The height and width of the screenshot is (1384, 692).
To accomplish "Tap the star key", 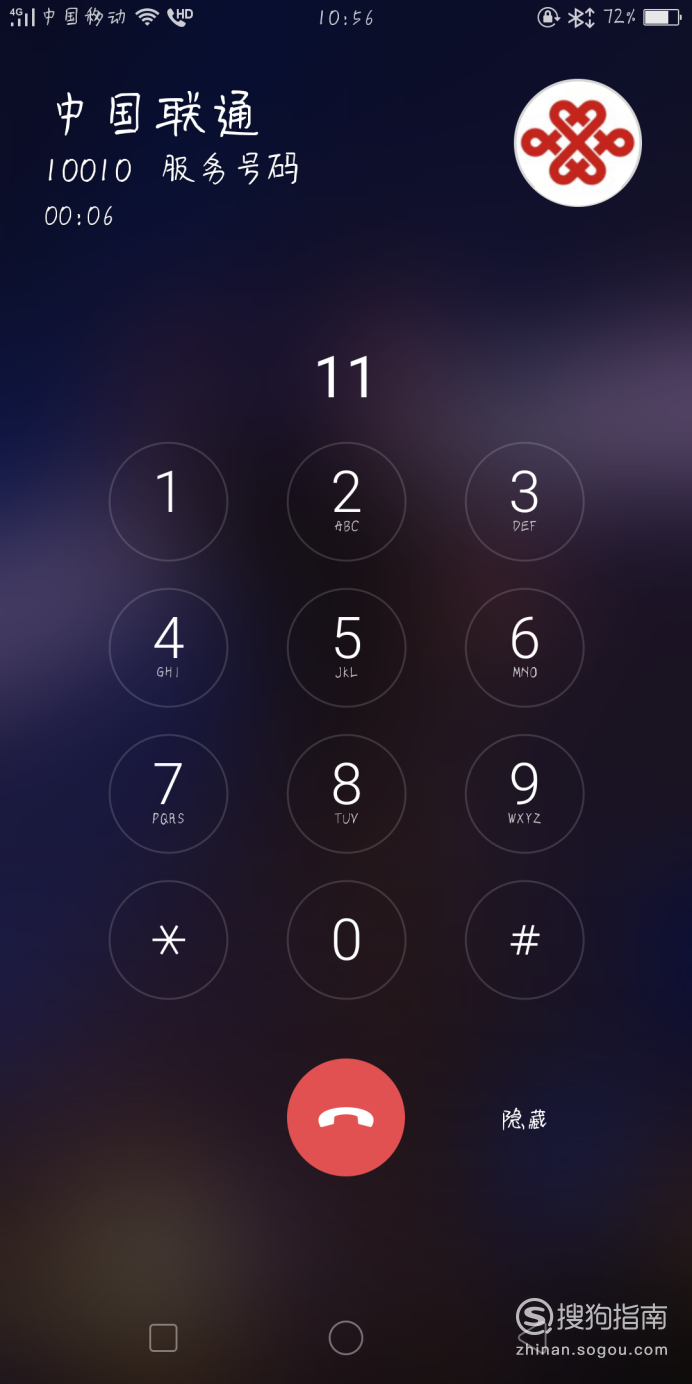I will pos(168,940).
